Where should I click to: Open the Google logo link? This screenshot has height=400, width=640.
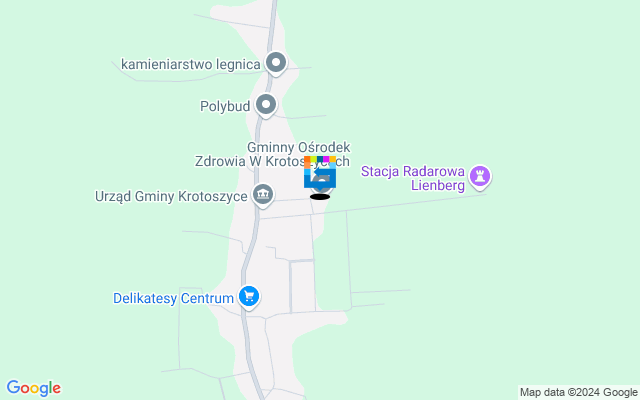pos(33,388)
